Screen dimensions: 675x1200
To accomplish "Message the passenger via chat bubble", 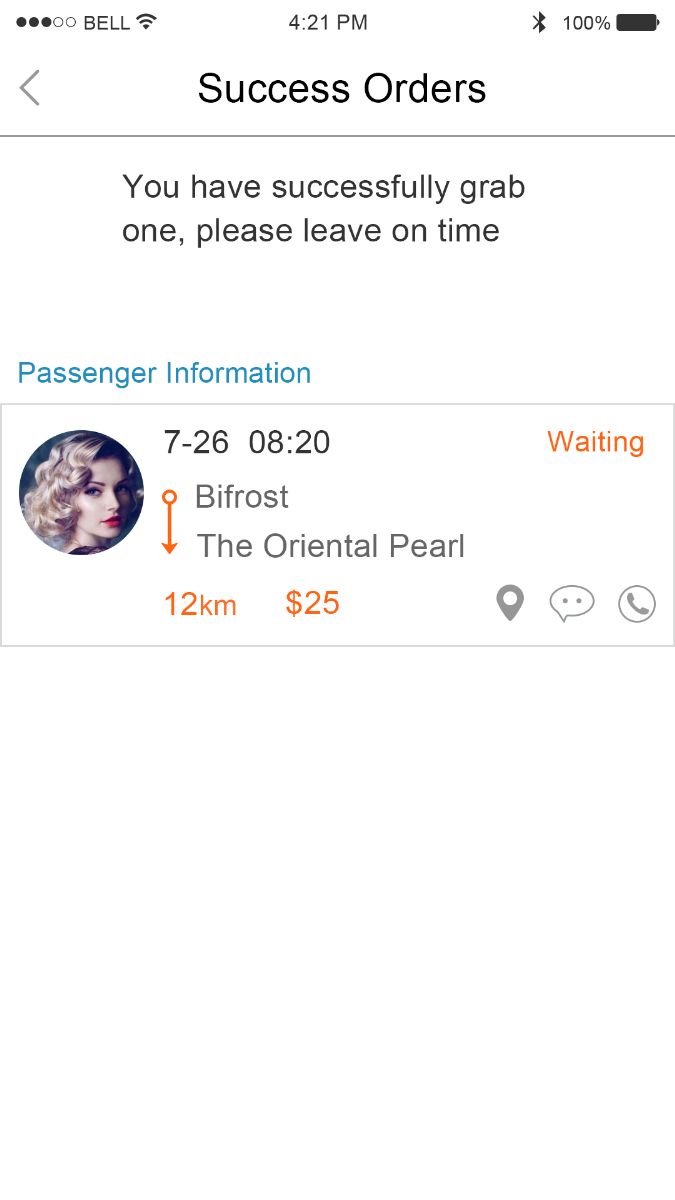I will (572, 604).
